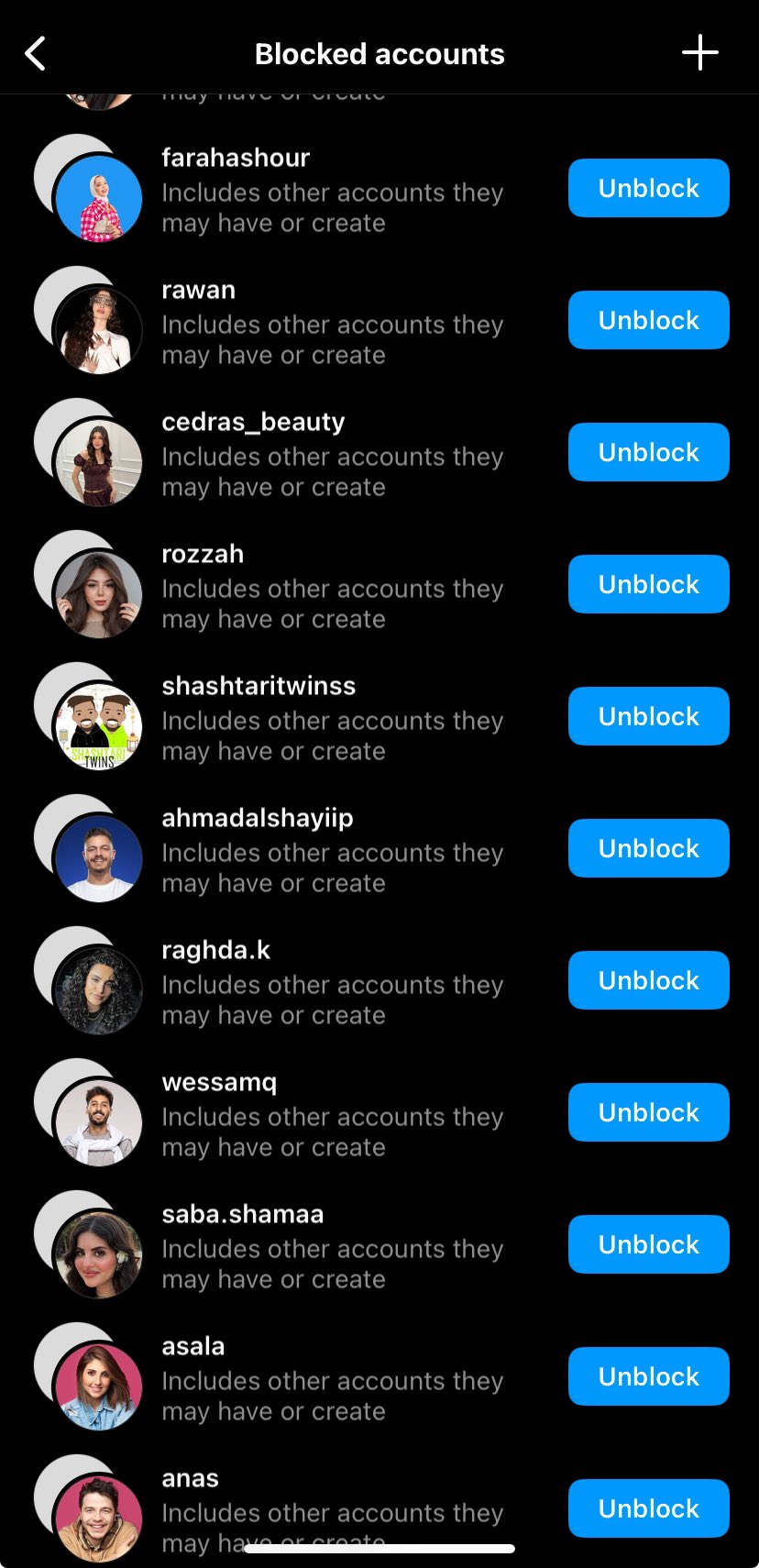Viewport: 759px width, 1568px height.
Task: Unblock the rawan account
Action: click(648, 321)
